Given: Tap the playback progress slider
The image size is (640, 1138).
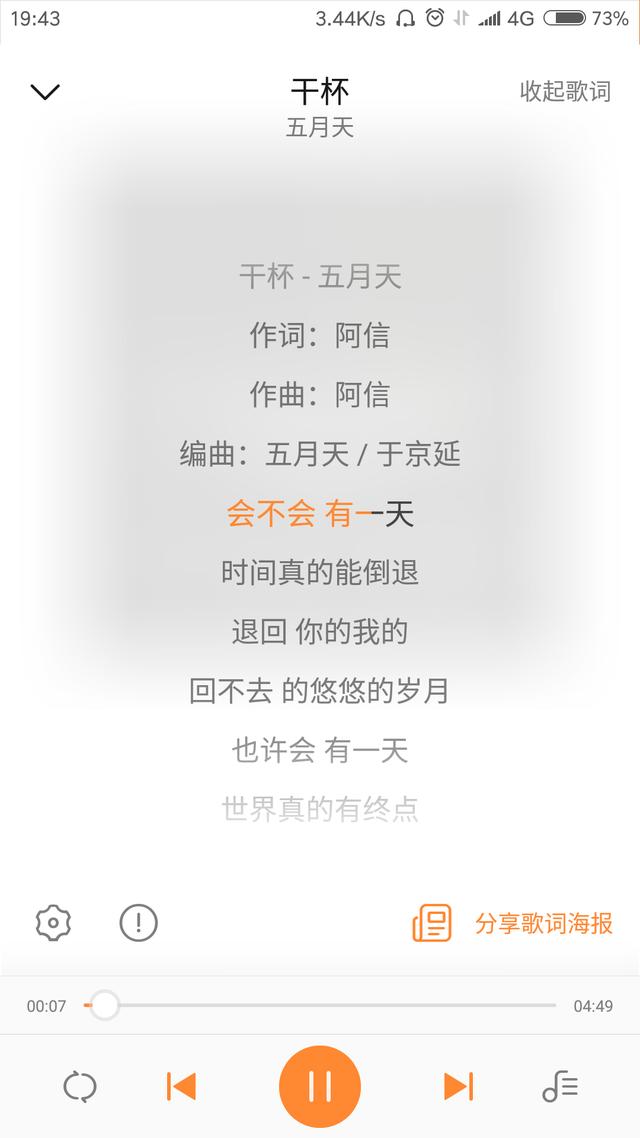Looking at the screenshot, I should coord(320,1005).
